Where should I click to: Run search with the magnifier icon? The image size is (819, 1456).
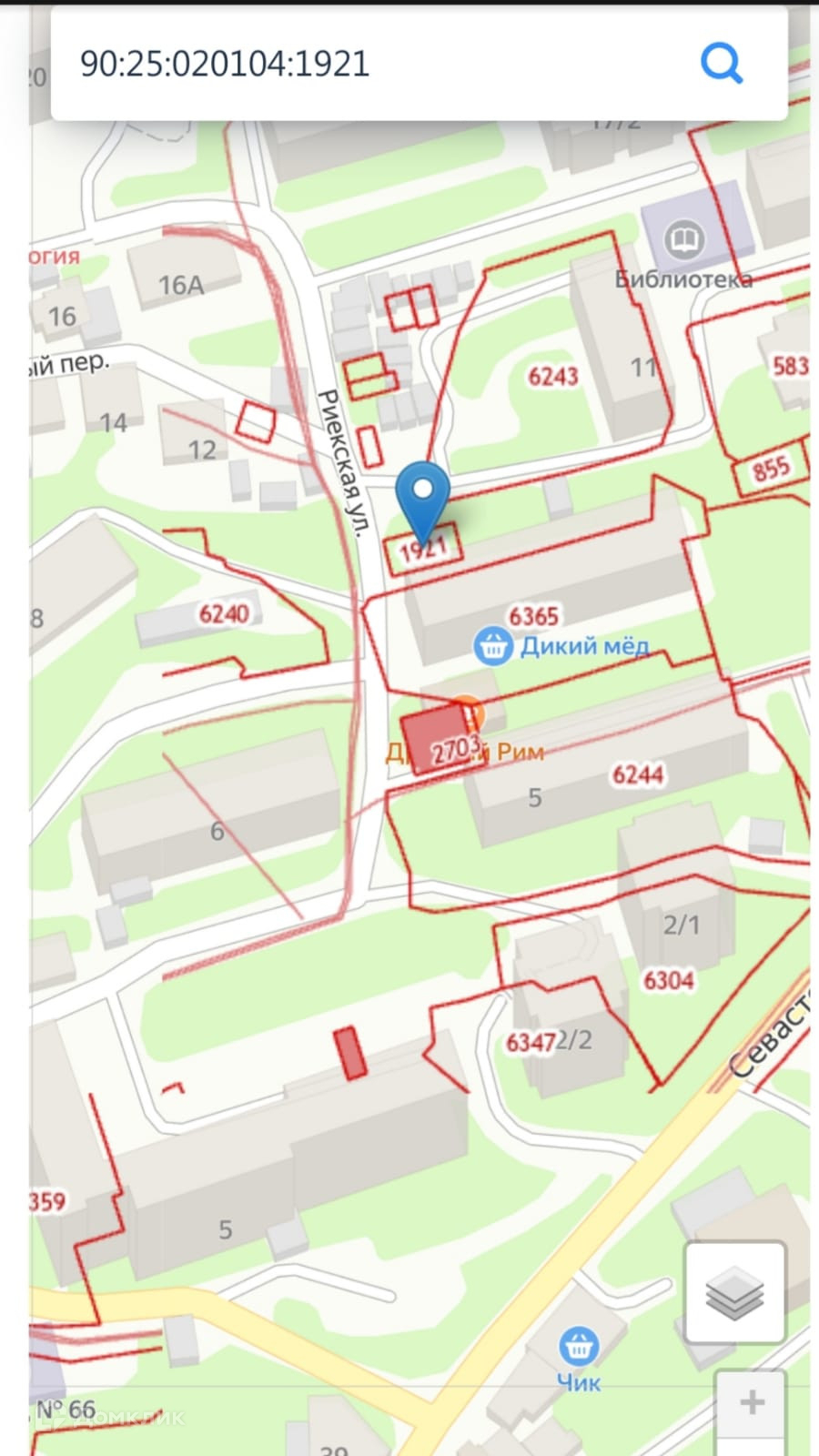(723, 64)
